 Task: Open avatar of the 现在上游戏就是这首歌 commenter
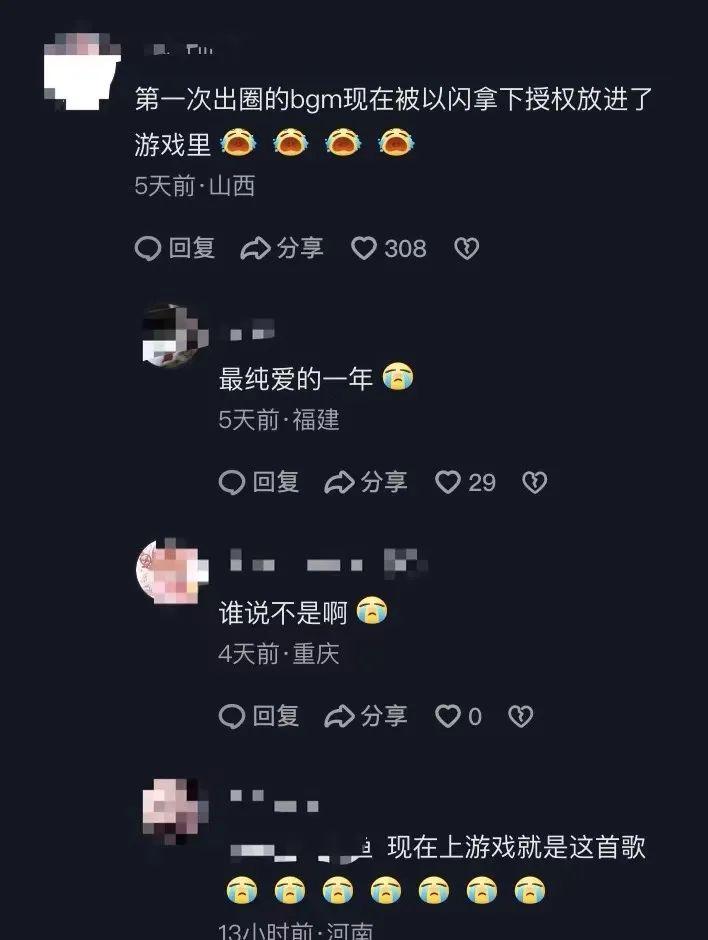coord(171,810)
